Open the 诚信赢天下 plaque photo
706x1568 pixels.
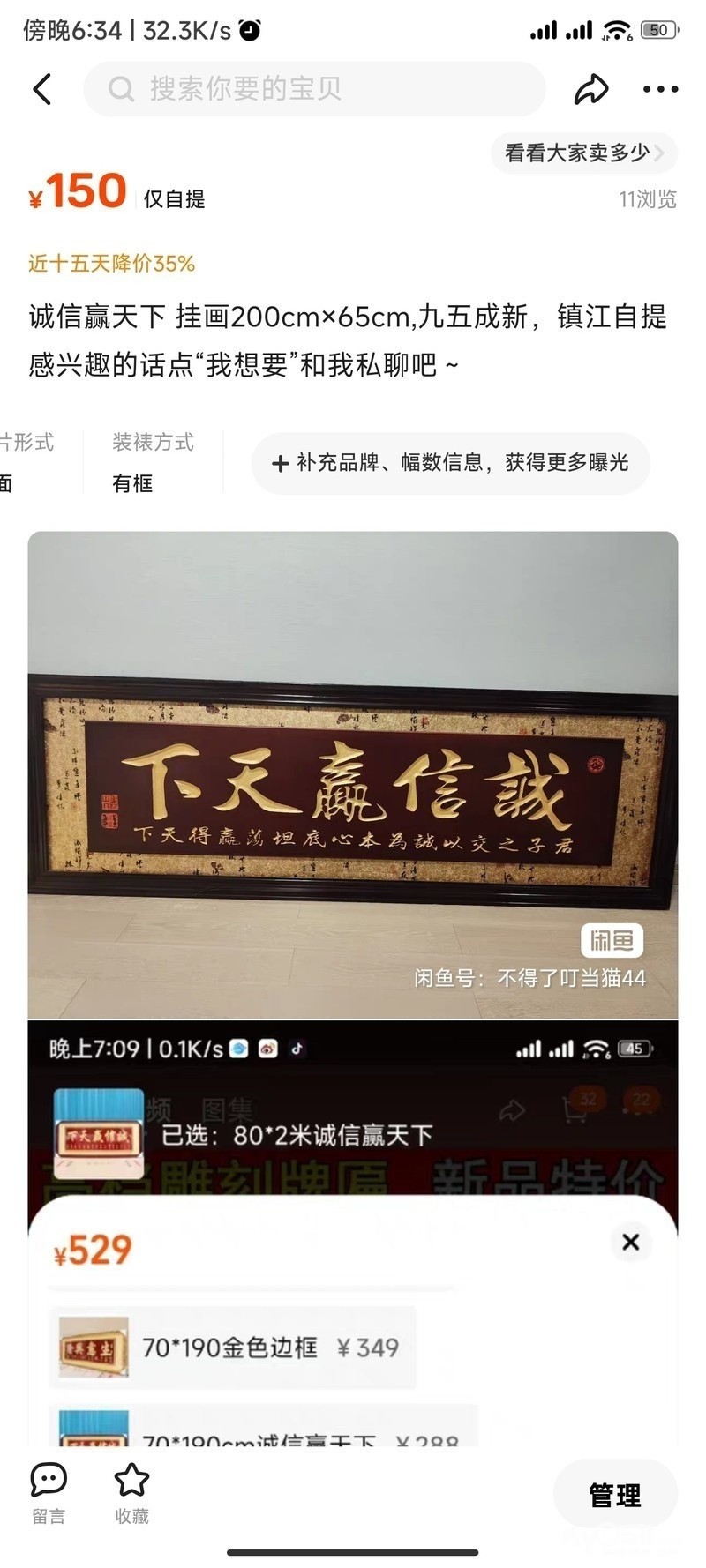point(353,774)
